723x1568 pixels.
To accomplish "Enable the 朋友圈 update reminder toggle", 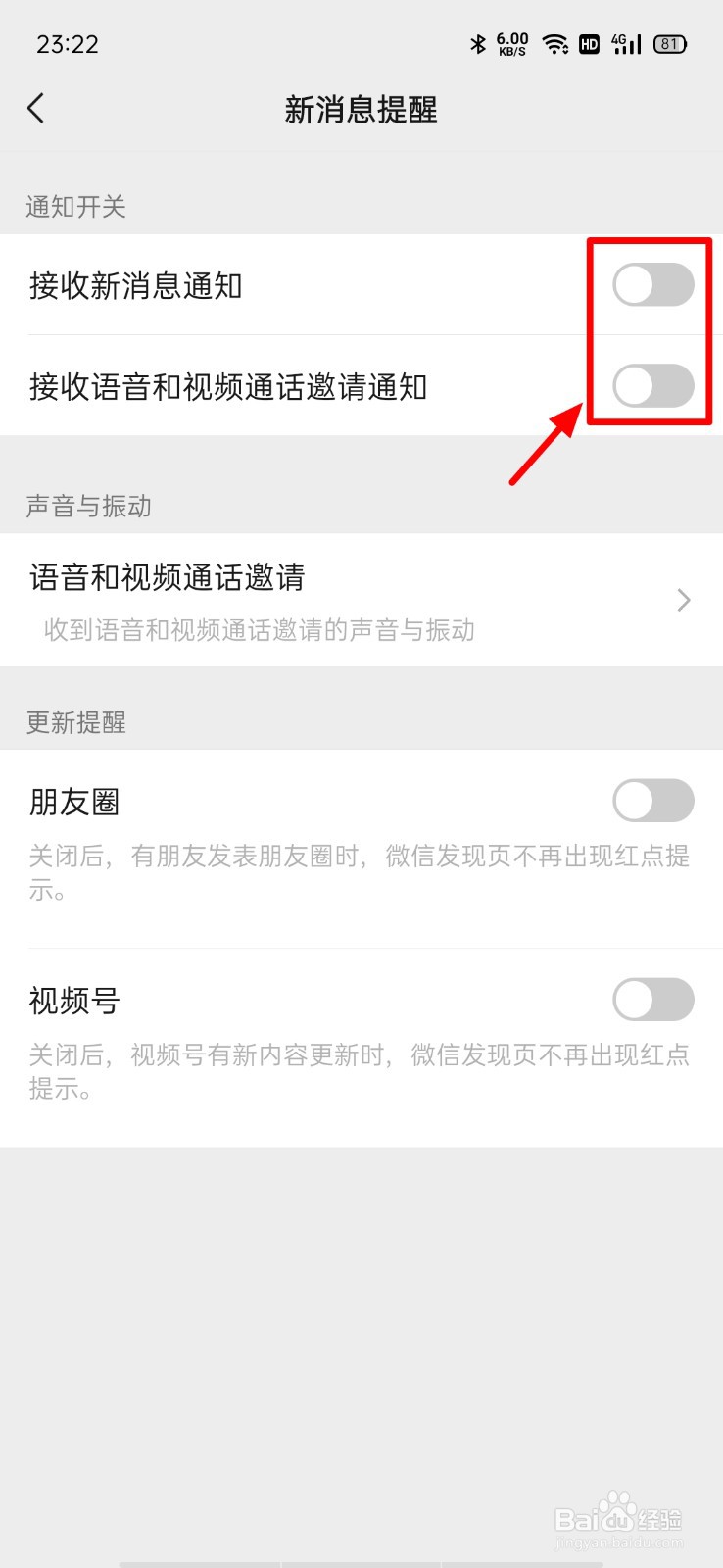I will click(x=652, y=801).
